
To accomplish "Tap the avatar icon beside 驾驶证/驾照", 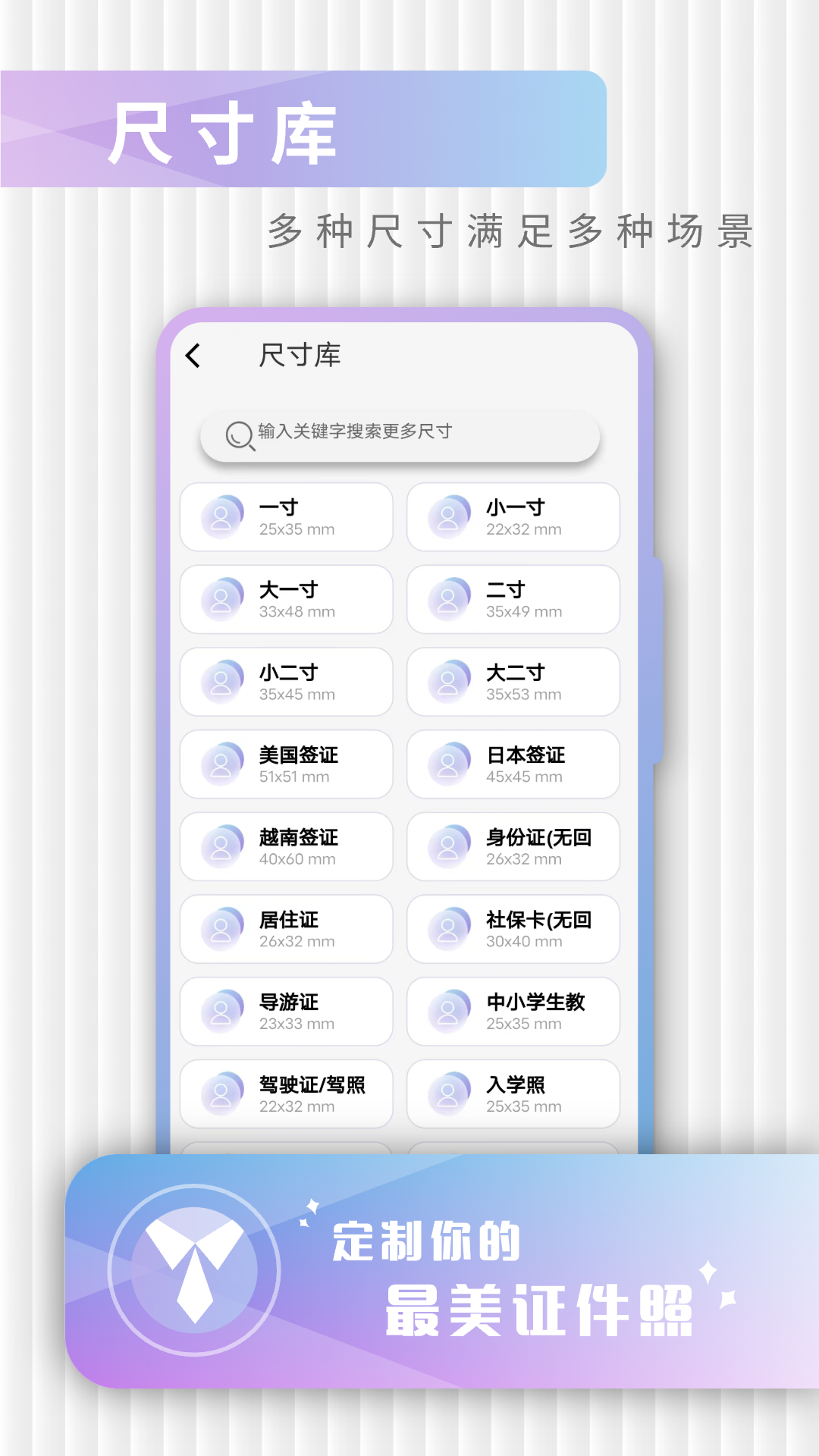I will pyautogui.click(x=222, y=1094).
